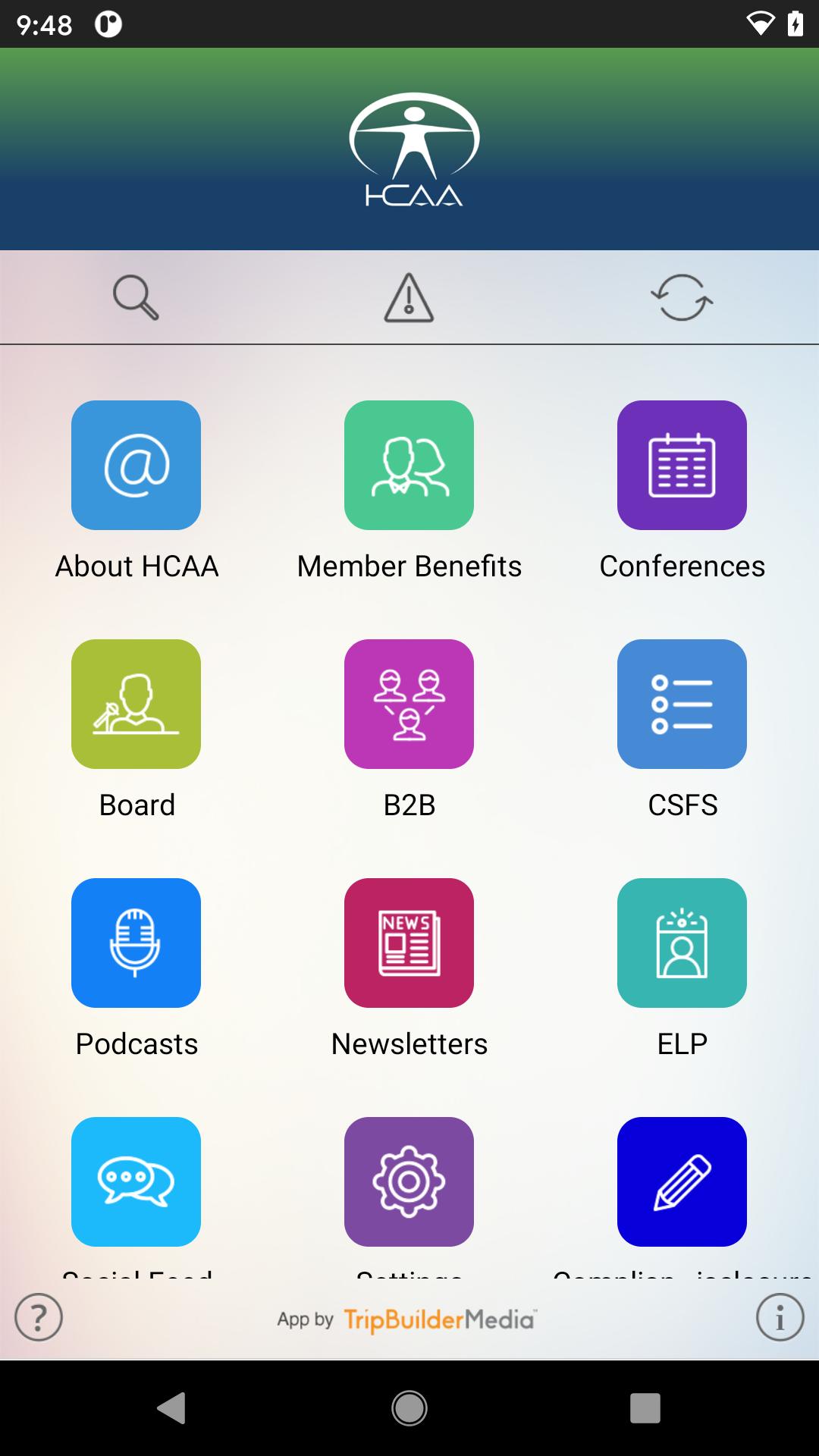819x1456 pixels.
Task: Browse the Newsletters
Action: (409, 943)
